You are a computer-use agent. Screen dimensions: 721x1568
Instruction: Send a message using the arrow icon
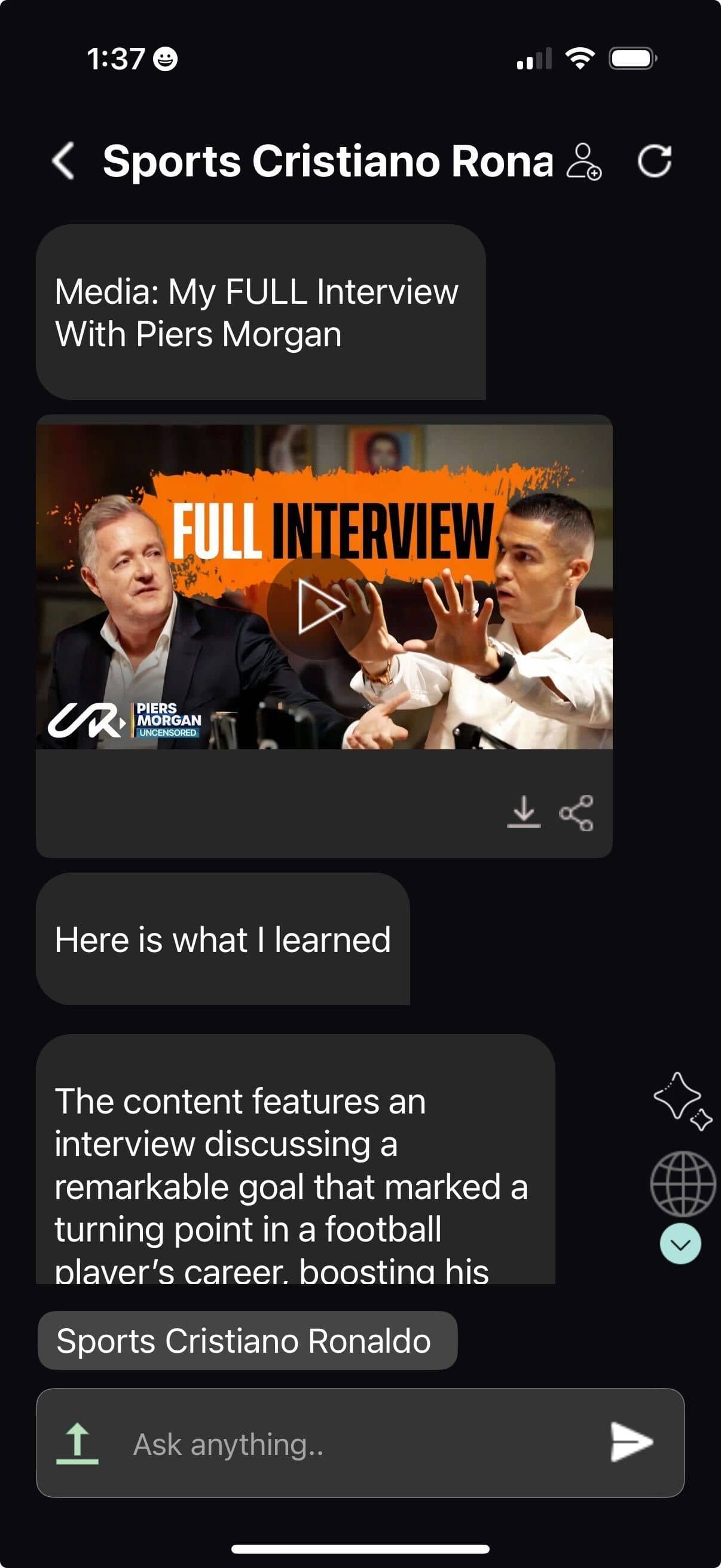click(629, 1441)
